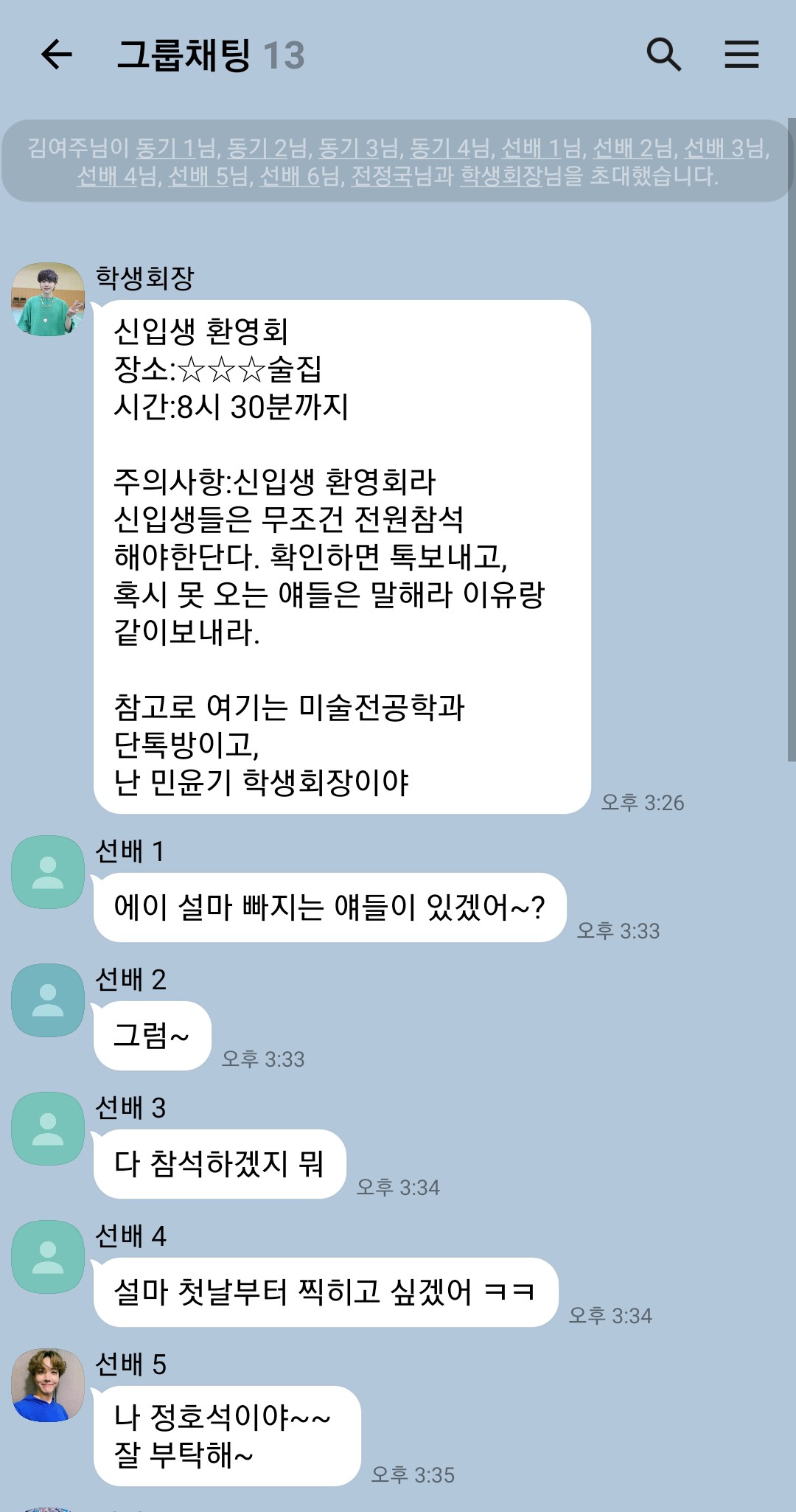
Task: View 선배 2's profile avatar
Action: tap(48, 1000)
